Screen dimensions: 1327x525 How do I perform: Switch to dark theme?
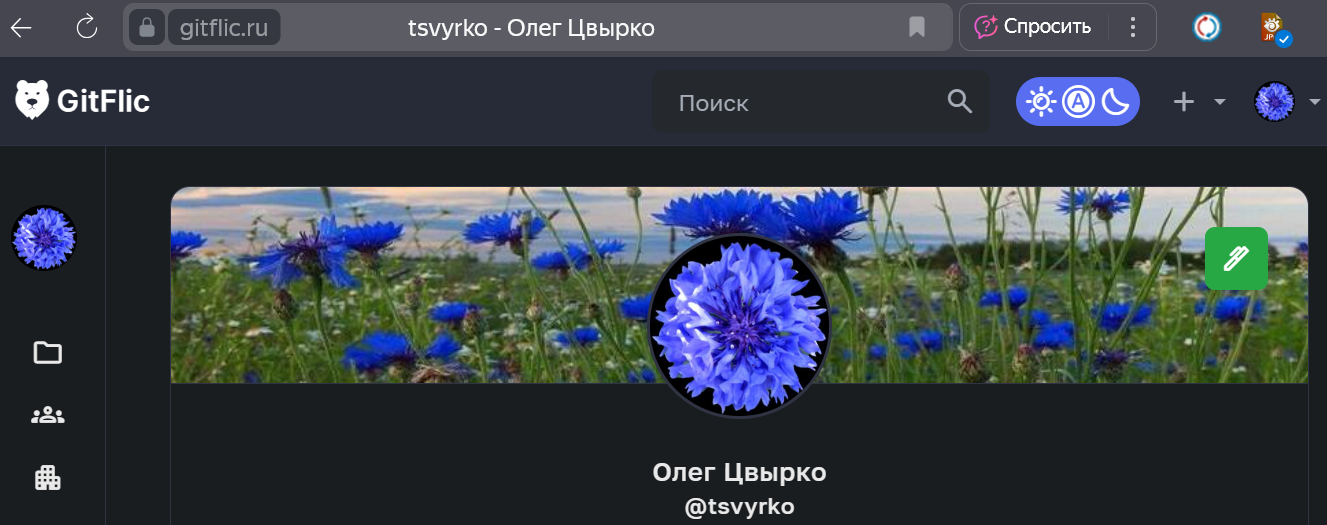(1116, 101)
